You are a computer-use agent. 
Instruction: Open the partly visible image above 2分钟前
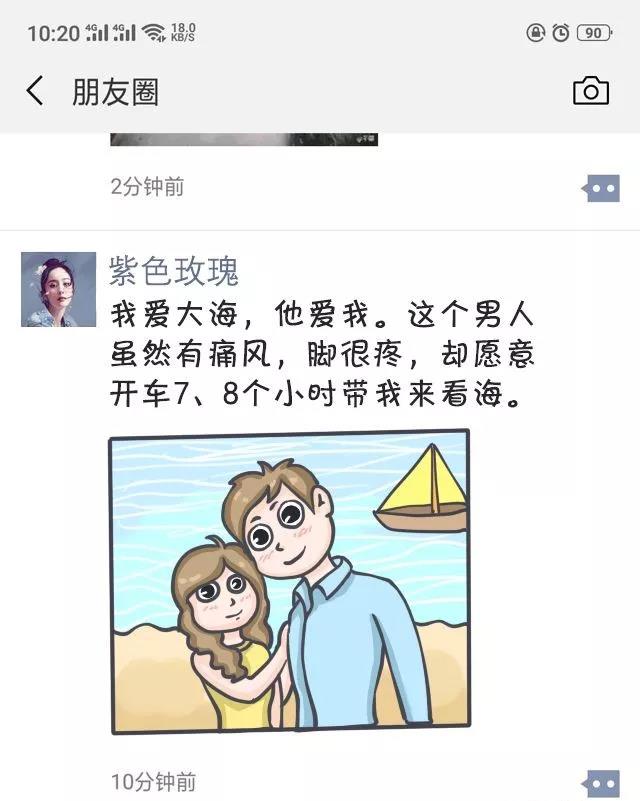point(243,139)
